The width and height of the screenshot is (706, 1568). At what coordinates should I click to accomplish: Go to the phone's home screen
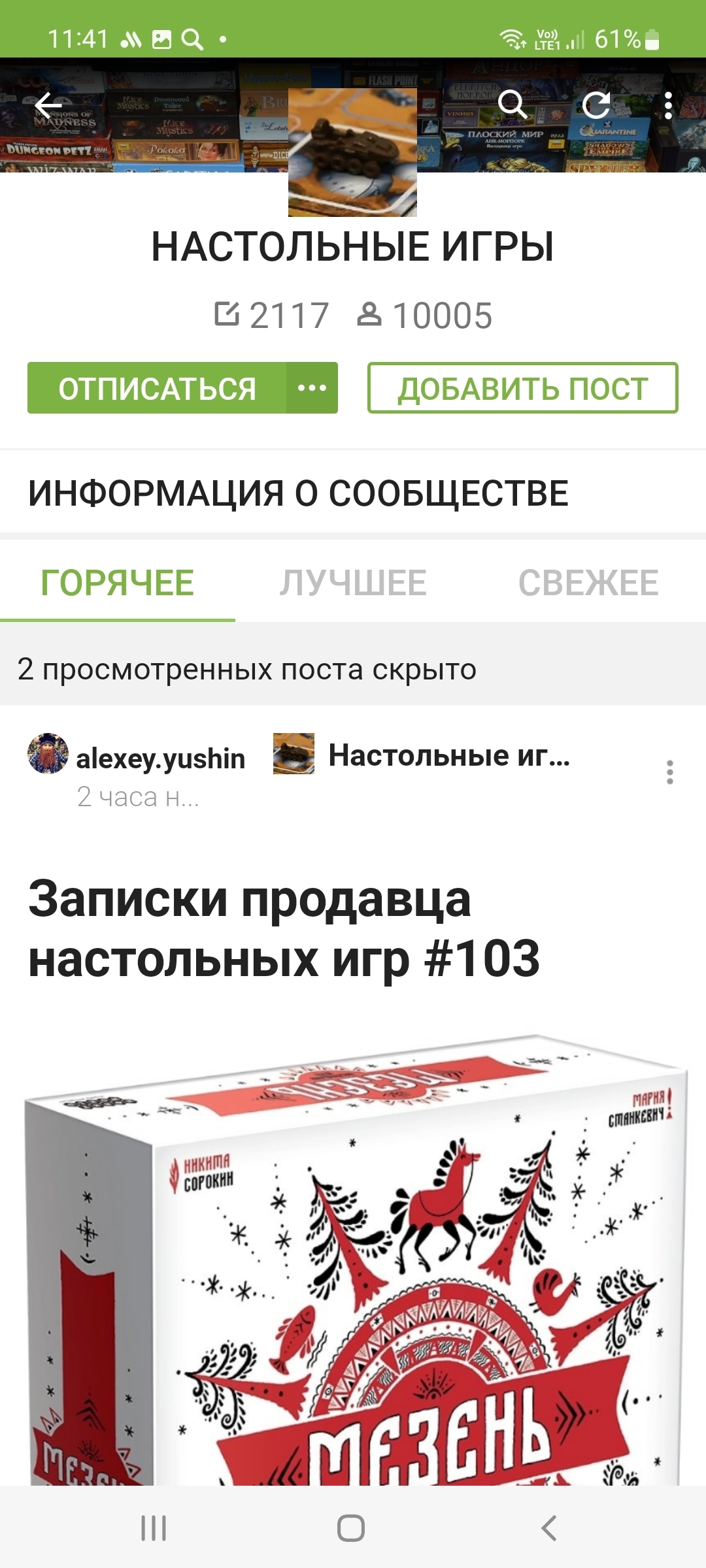click(x=351, y=1528)
